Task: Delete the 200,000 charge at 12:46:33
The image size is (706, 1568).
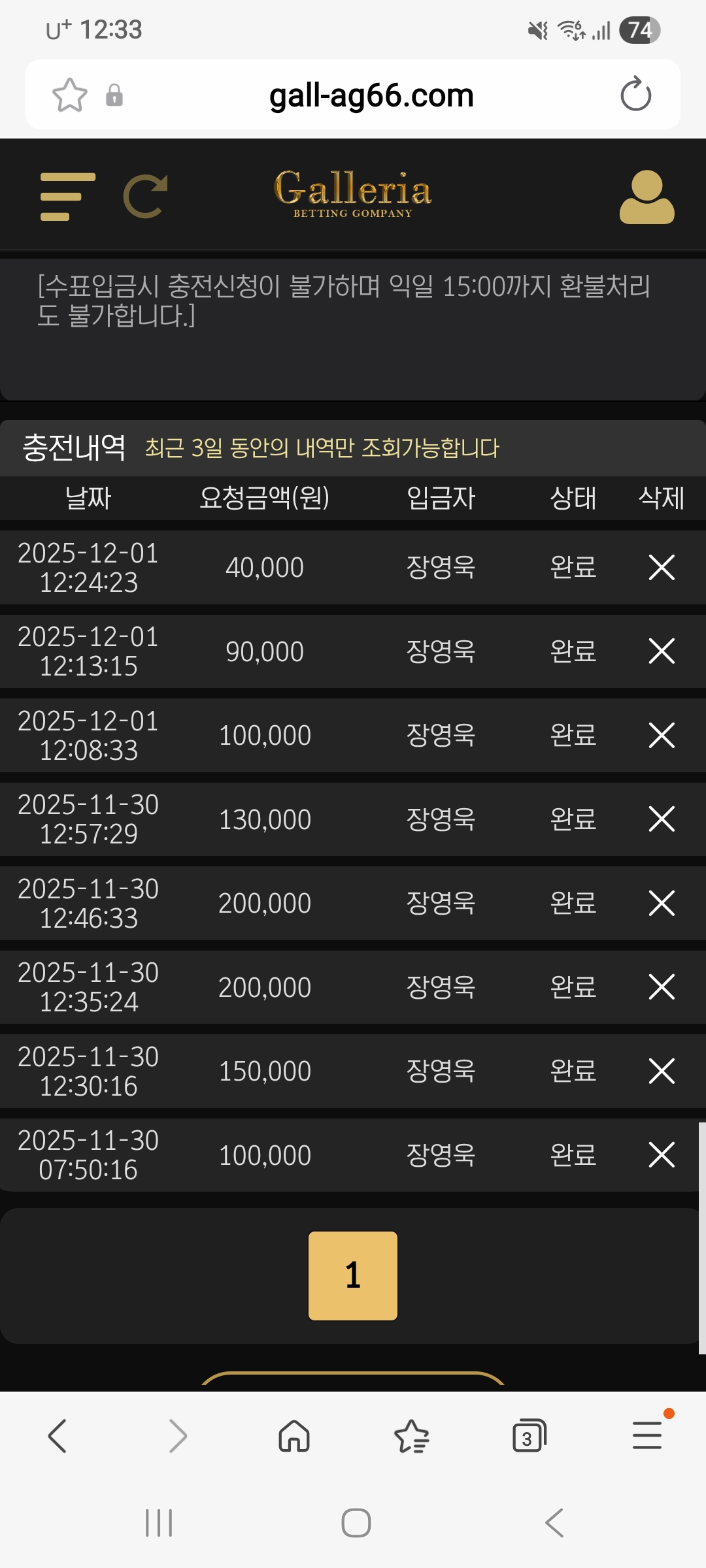Action: [662, 903]
